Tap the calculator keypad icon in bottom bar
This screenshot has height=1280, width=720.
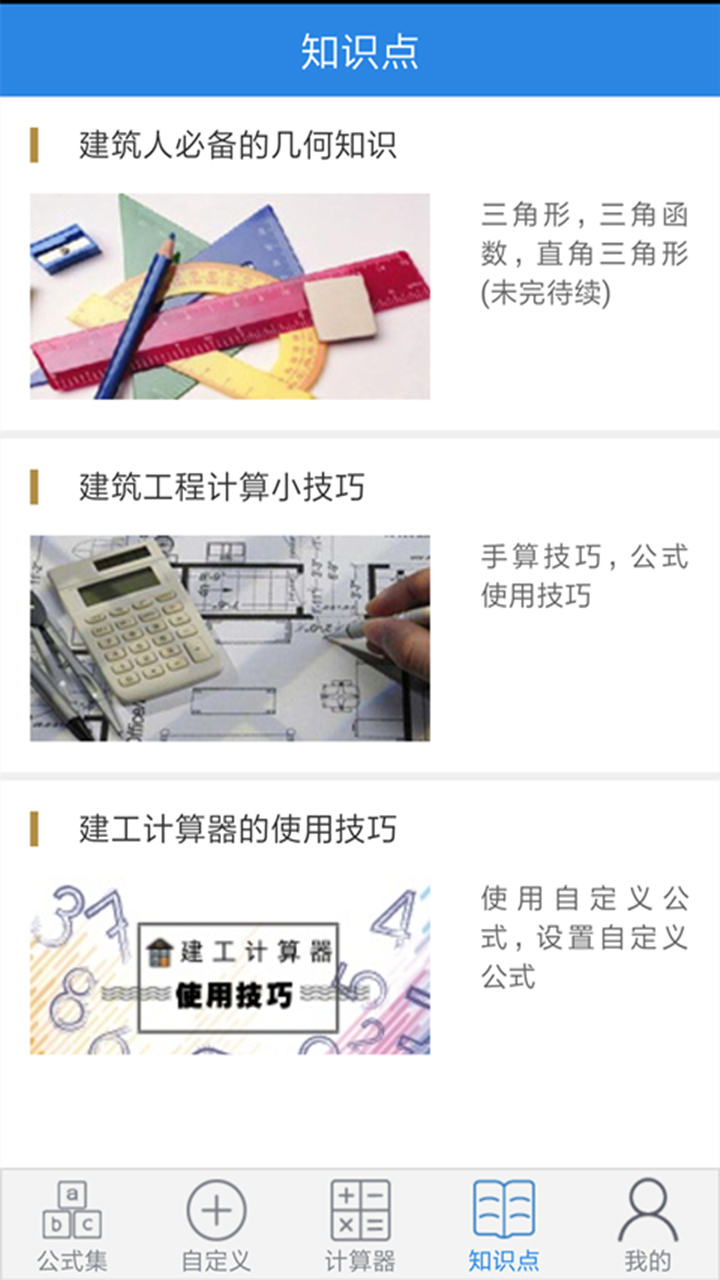click(x=359, y=1210)
